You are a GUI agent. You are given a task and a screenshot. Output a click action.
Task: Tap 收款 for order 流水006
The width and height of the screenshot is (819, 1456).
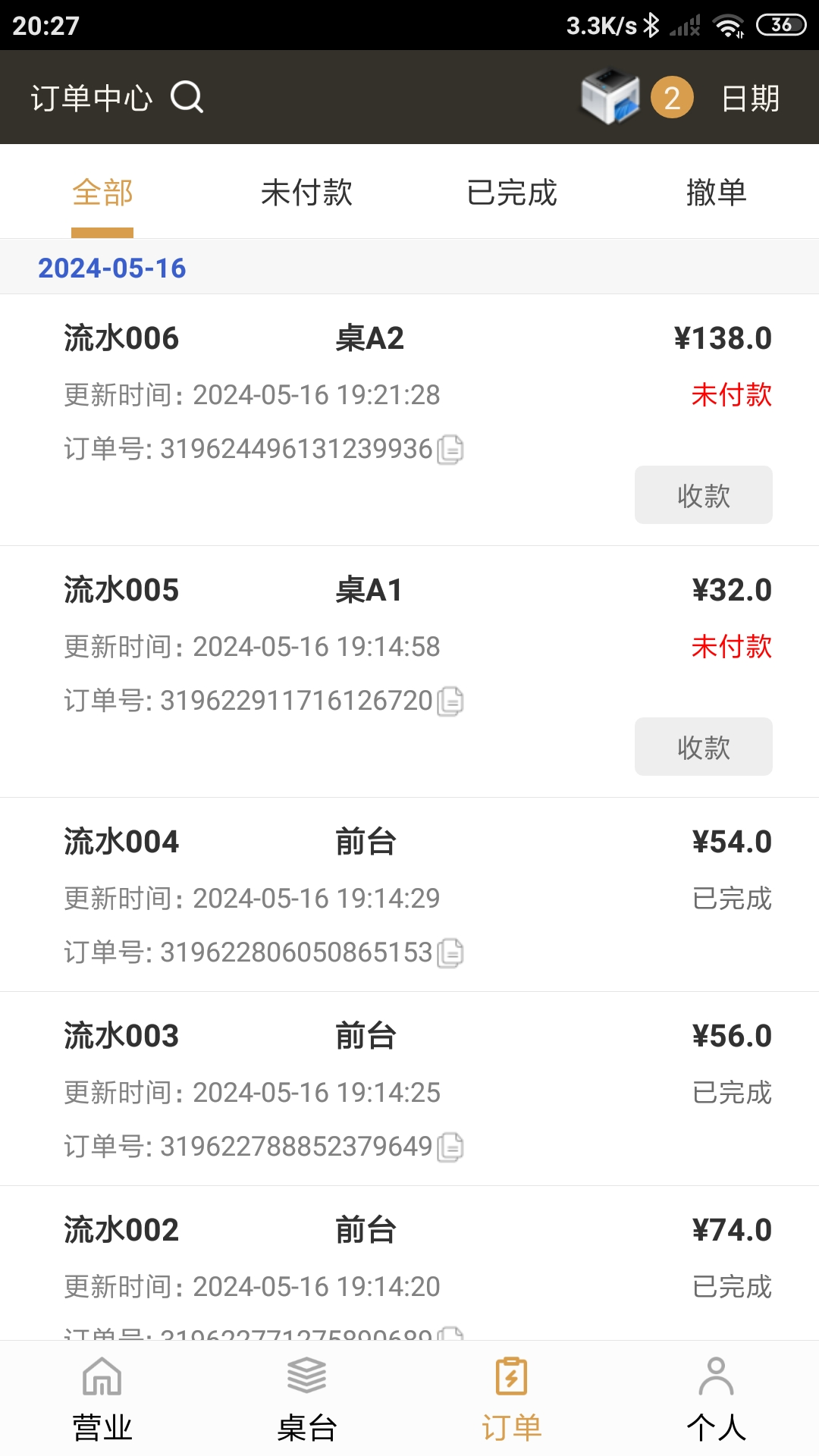[x=703, y=495]
